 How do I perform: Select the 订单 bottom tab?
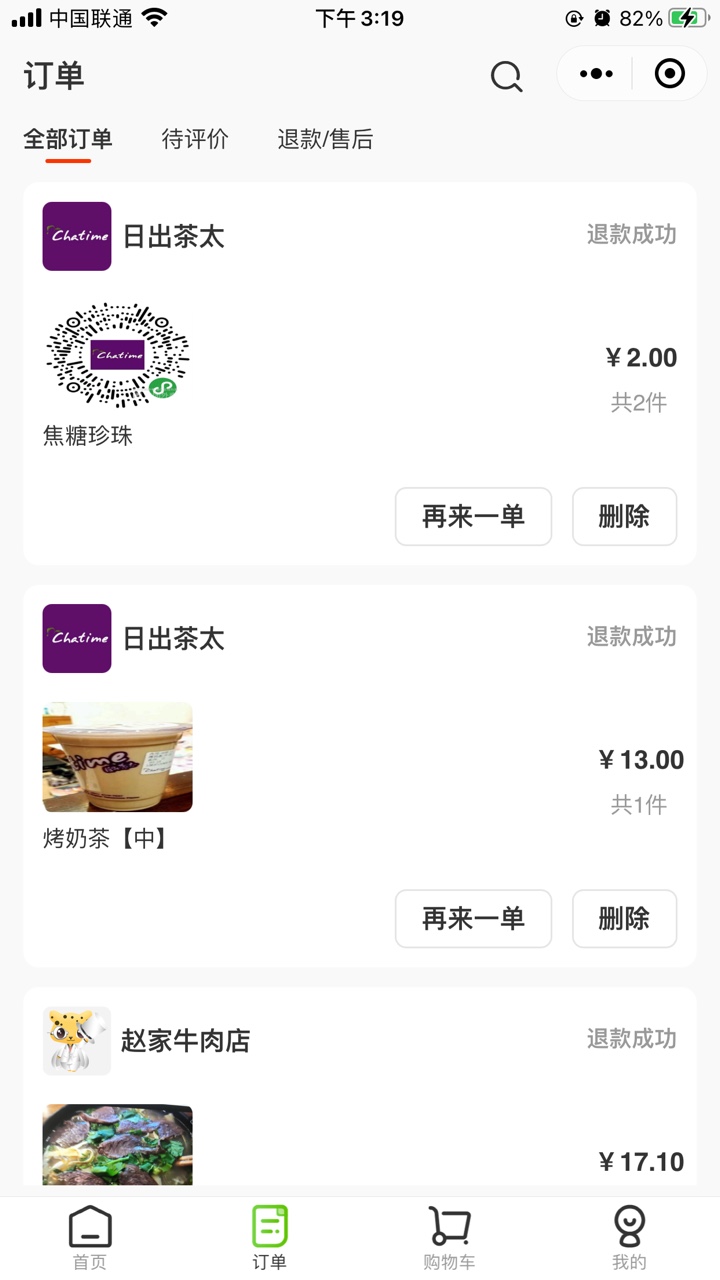pos(269,1237)
